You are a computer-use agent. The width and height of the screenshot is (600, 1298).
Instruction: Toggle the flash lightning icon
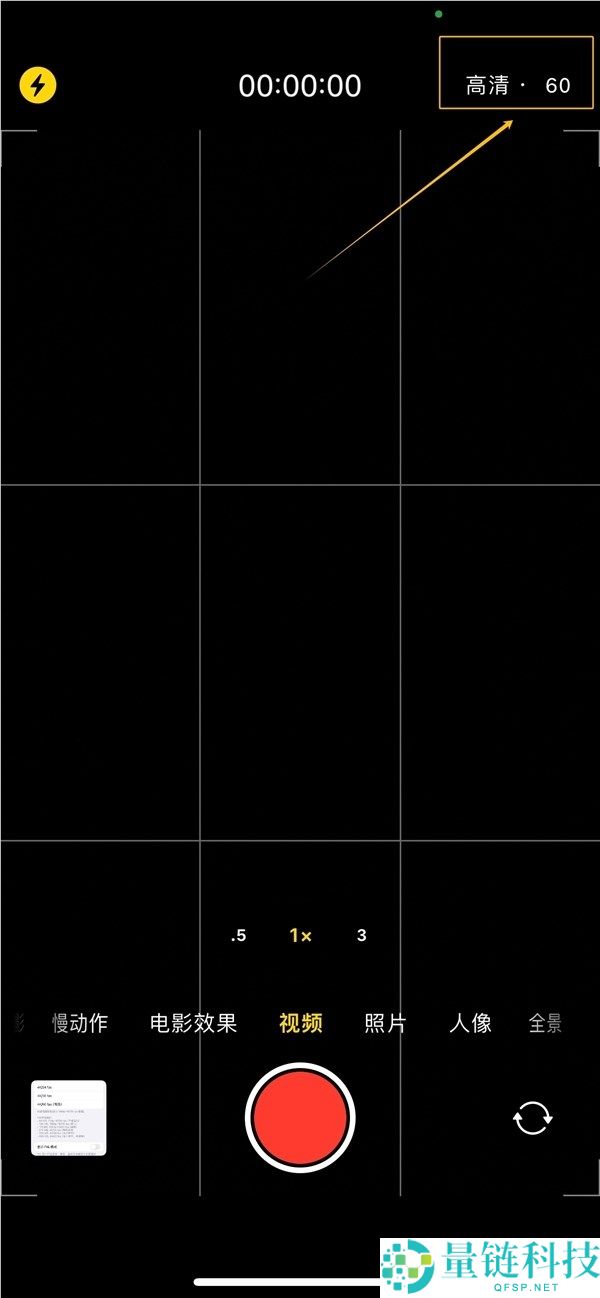tap(38, 85)
